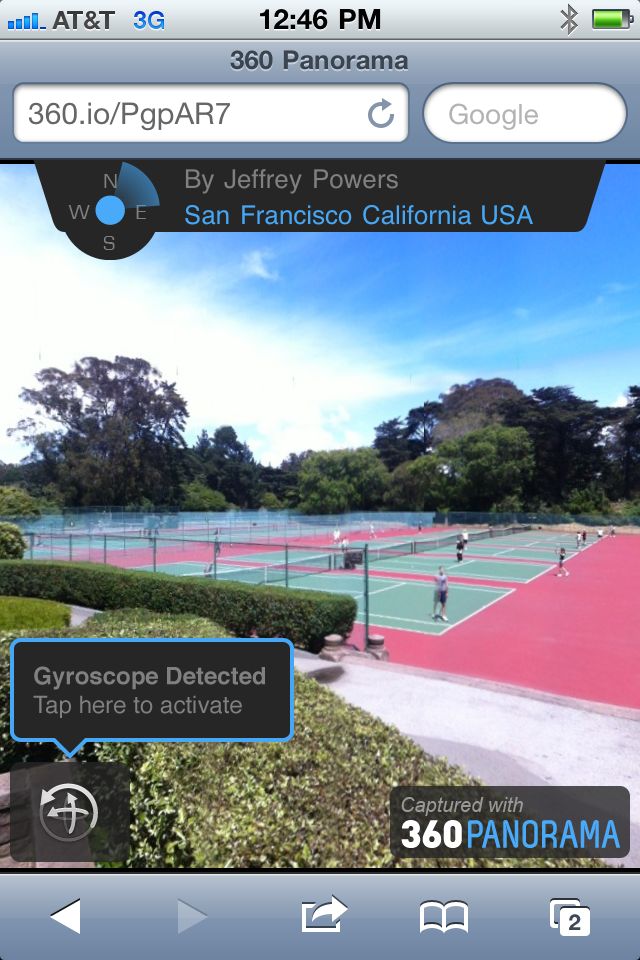Reload the page with the refresh icon

coord(381,114)
